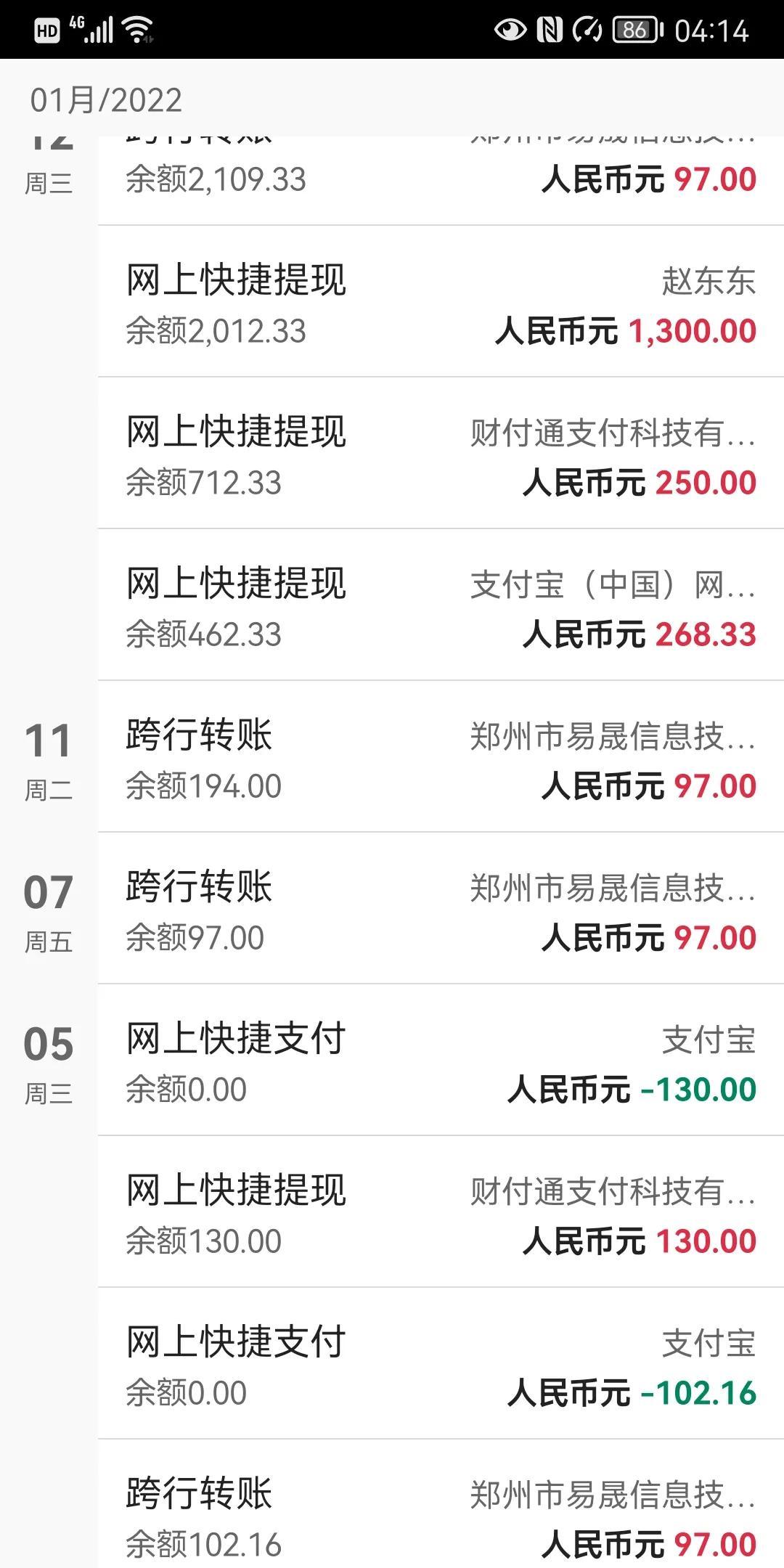Open the transfer with balance 2,109.33
This screenshot has height=1568, width=784.
coord(441,180)
